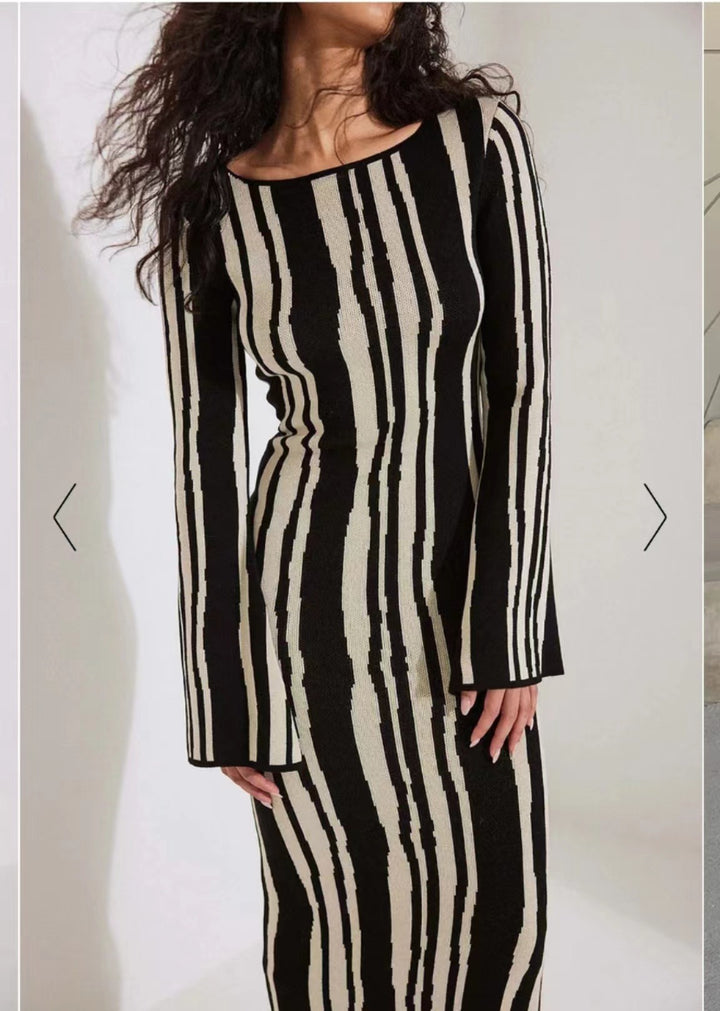This screenshot has width=720, height=1011.
Task: Click the center of the product image
Action: (x=360, y=505)
